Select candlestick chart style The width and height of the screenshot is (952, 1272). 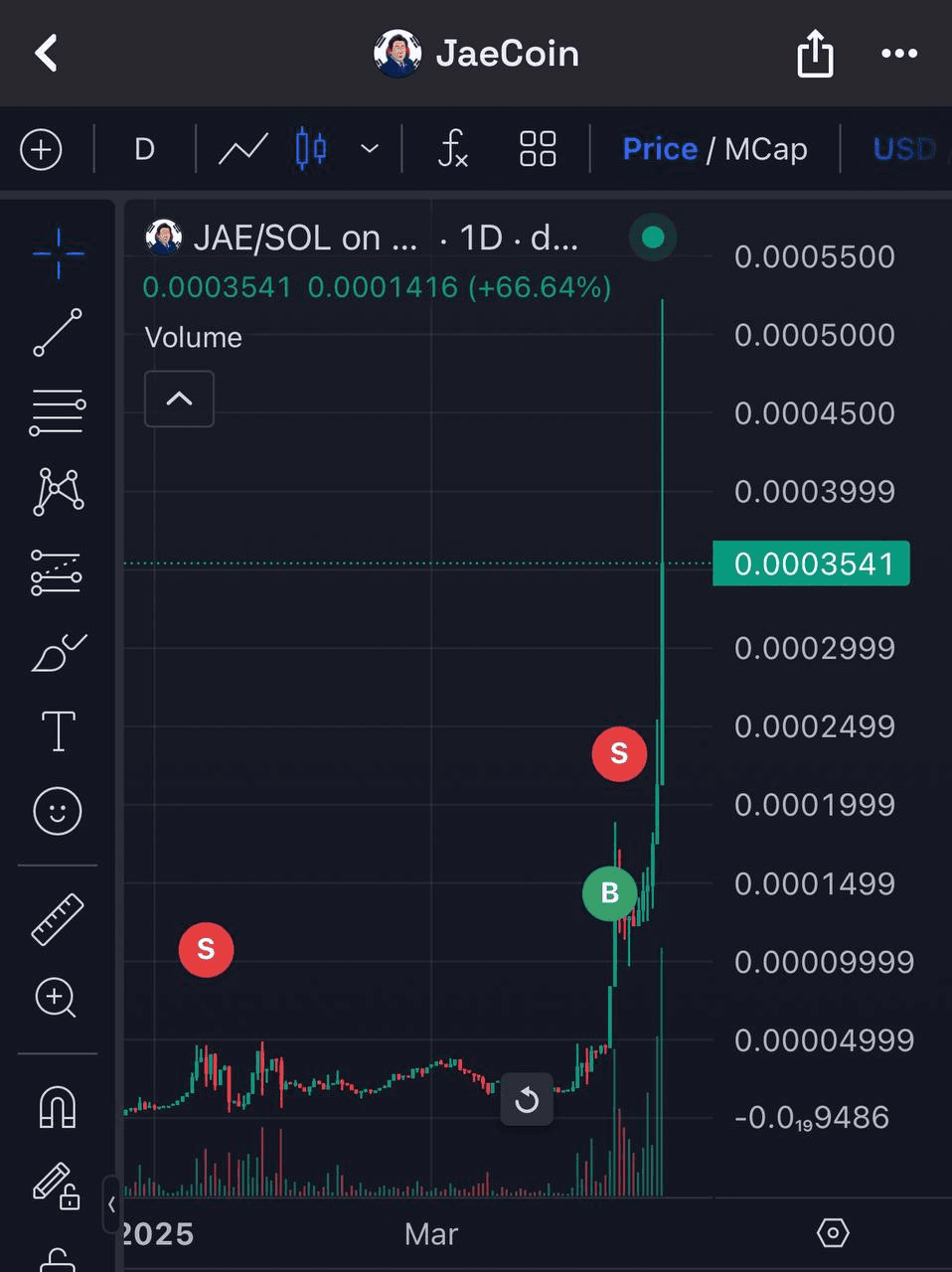[311, 150]
